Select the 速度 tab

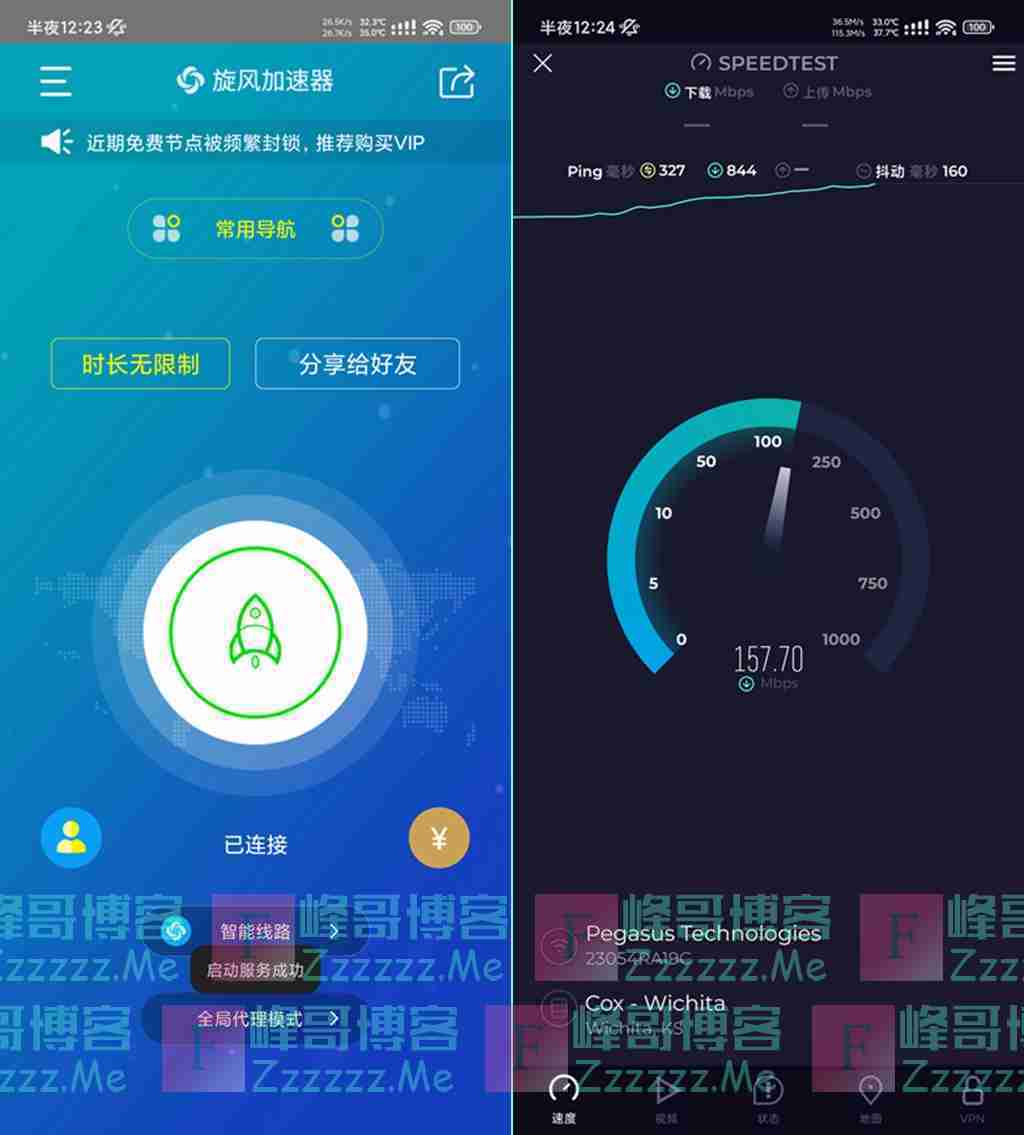564,1099
